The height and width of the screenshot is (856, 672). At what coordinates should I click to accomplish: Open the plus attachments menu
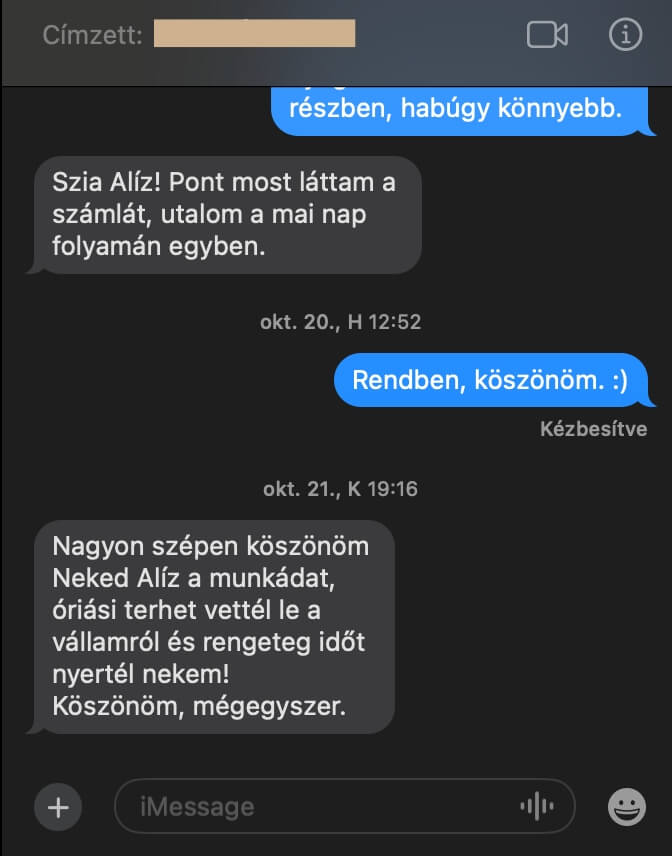(58, 806)
